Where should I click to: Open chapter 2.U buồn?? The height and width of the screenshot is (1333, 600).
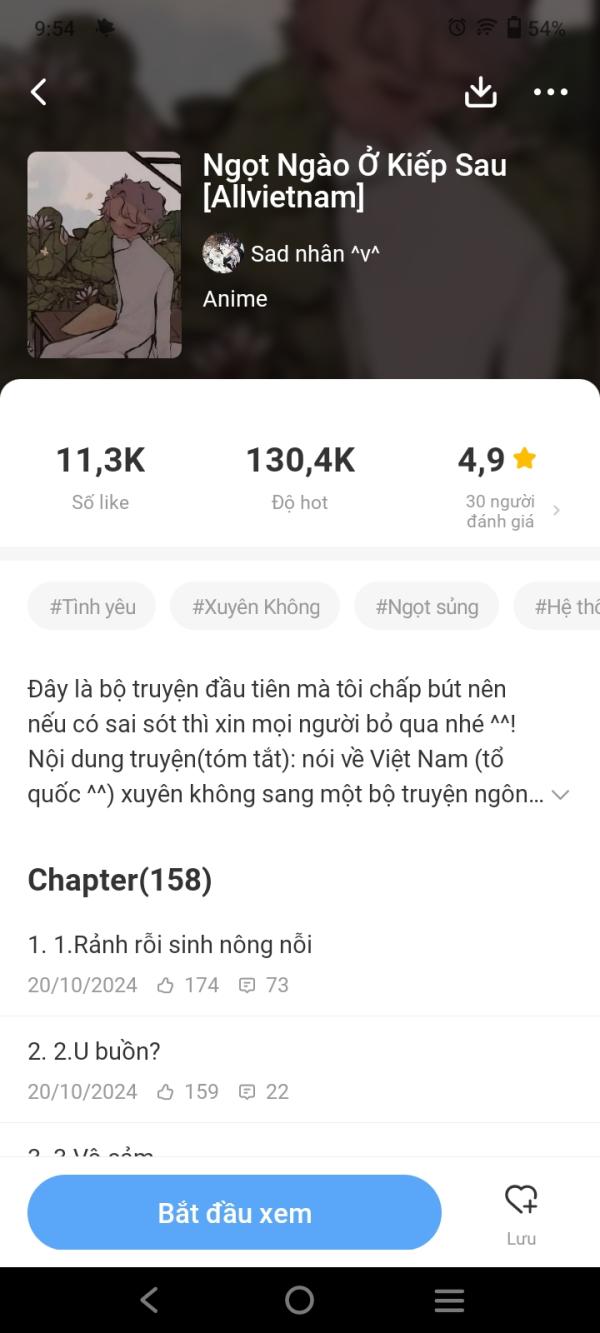pos(95,1052)
